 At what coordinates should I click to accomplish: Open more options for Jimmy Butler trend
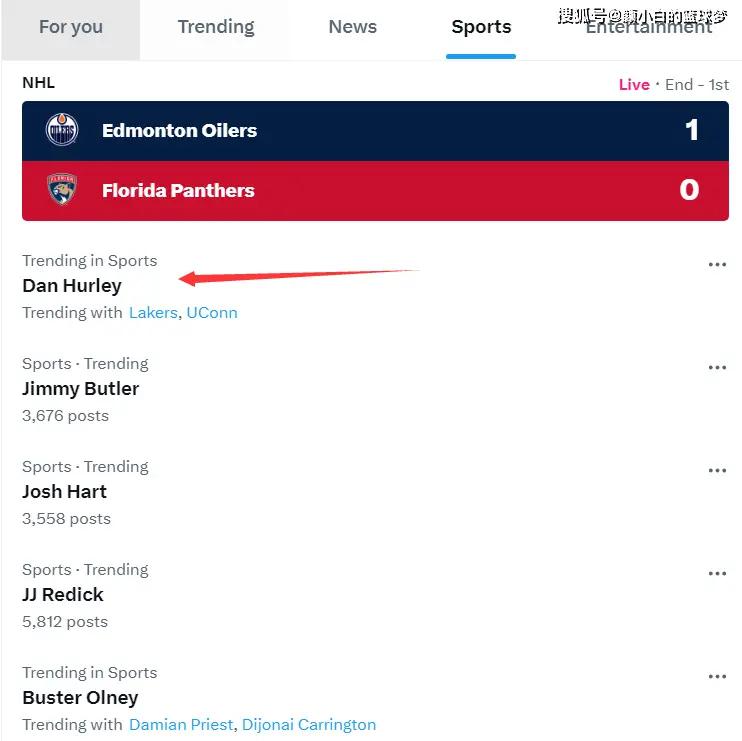pyautogui.click(x=717, y=368)
